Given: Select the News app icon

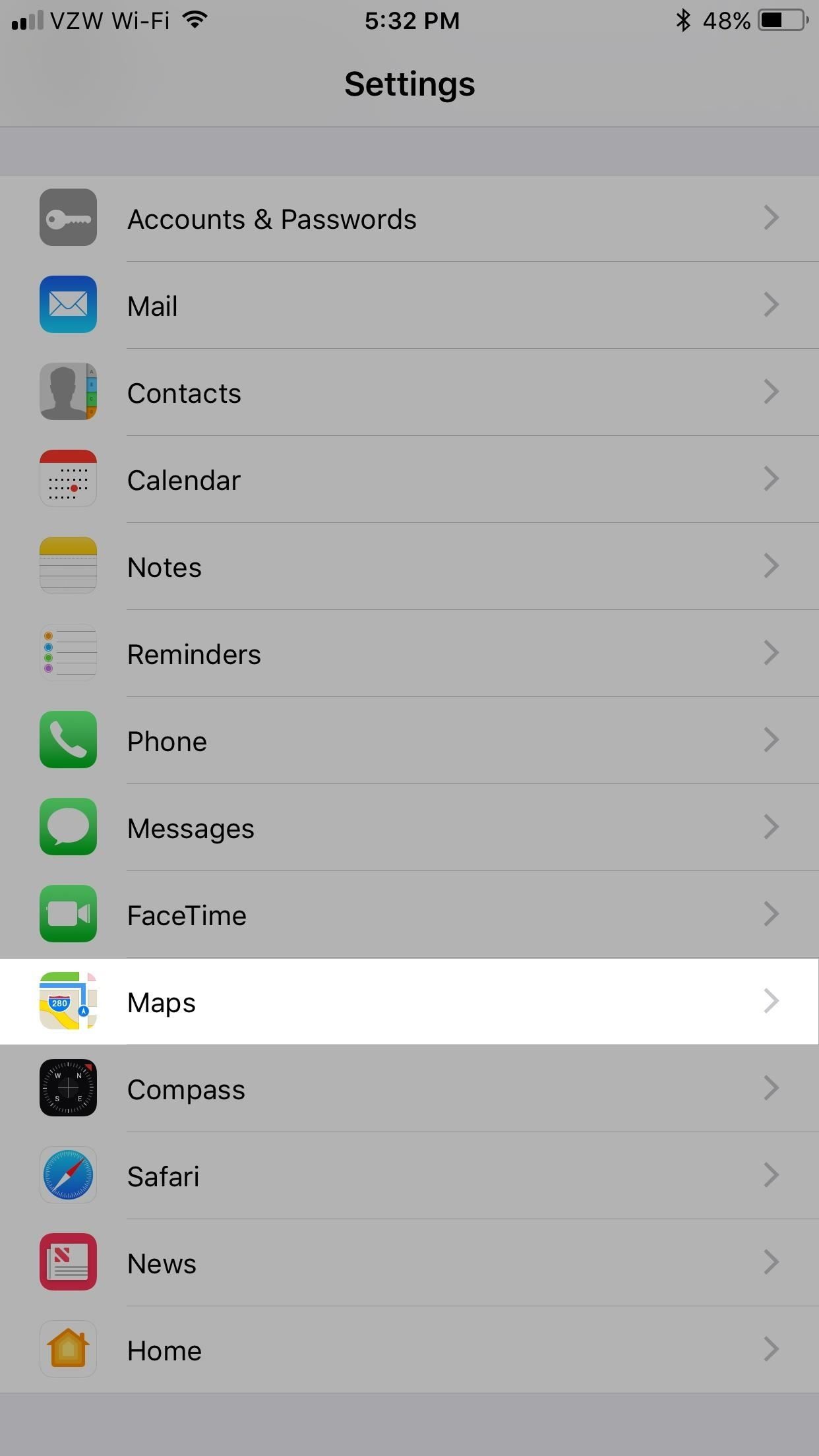Looking at the screenshot, I should tap(68, 1262).
